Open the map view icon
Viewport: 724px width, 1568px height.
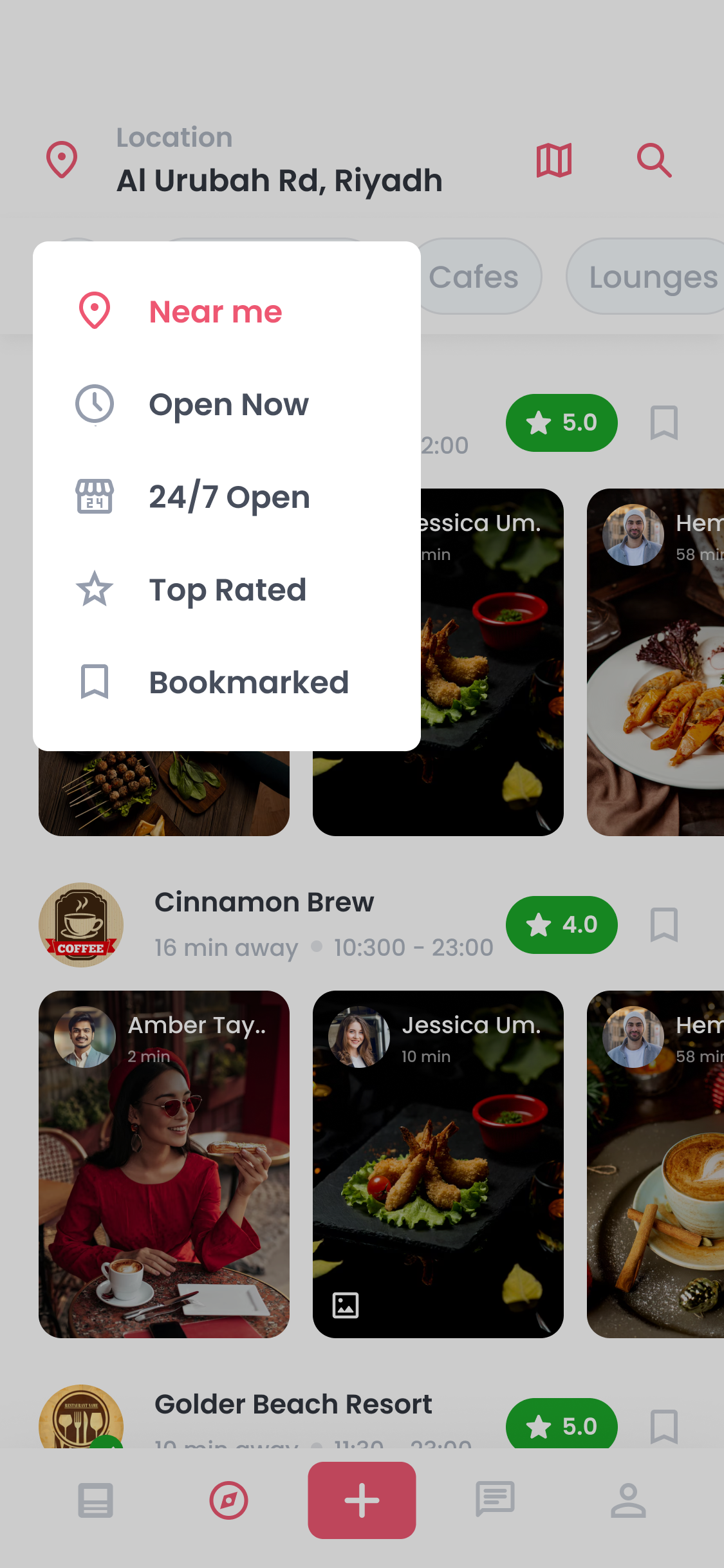[x=554, y=160]
